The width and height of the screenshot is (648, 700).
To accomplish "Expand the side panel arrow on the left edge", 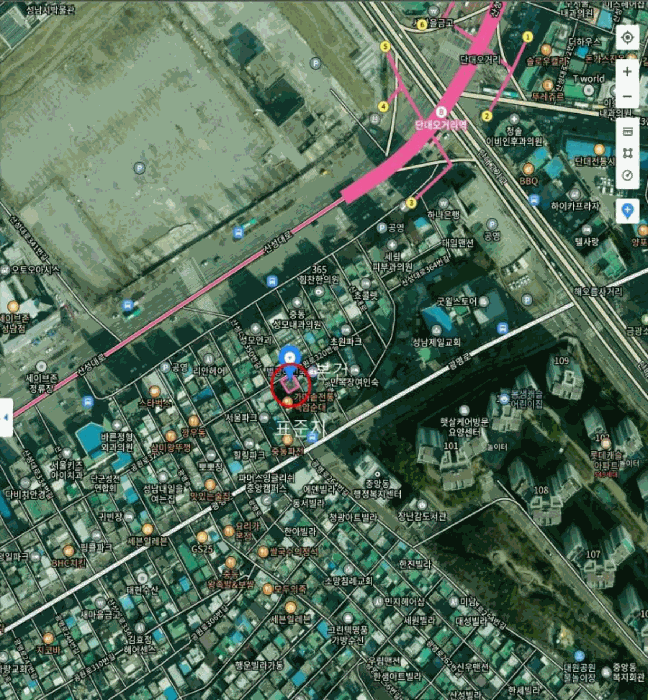I will [x=6, y=417].
